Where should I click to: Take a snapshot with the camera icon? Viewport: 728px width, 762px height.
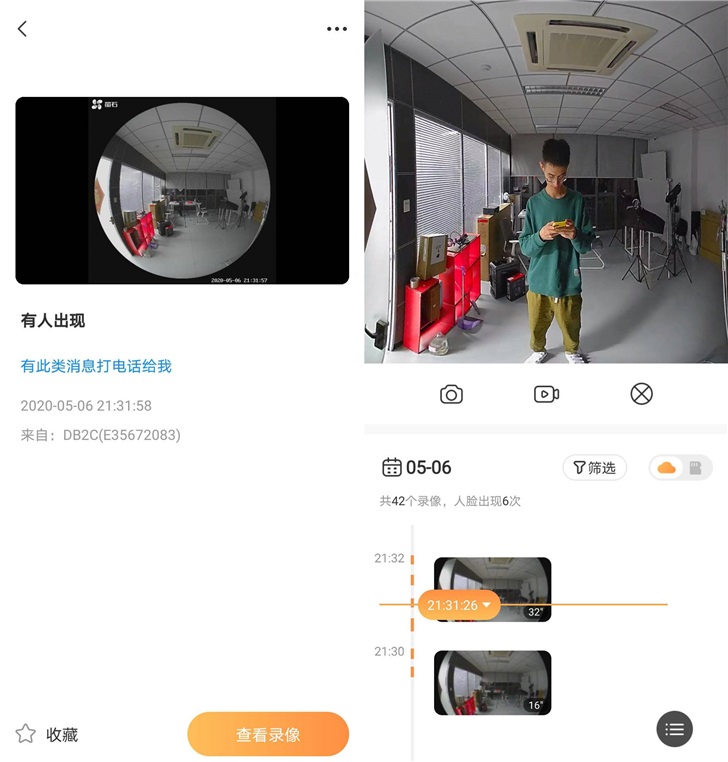[x=451, y=394]
